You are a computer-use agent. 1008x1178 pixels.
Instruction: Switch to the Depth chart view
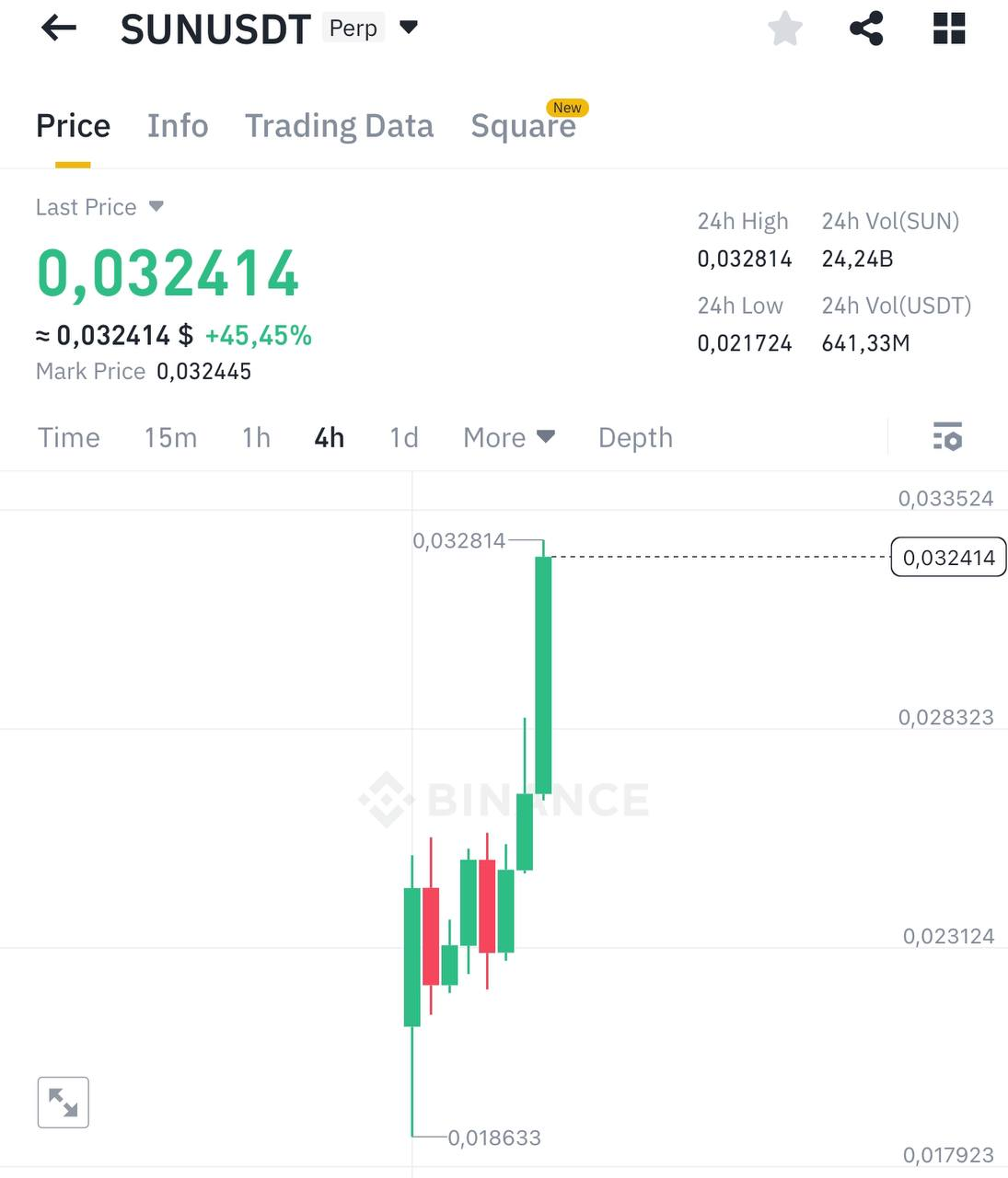(x=635, y=437)
